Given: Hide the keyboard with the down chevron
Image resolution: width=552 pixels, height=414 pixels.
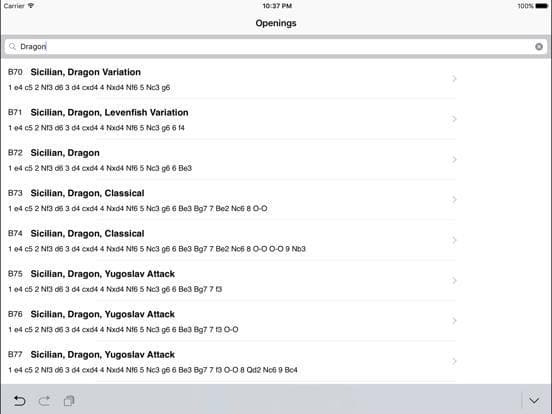Looking at the screenshot, I should [x=534, y=400].
